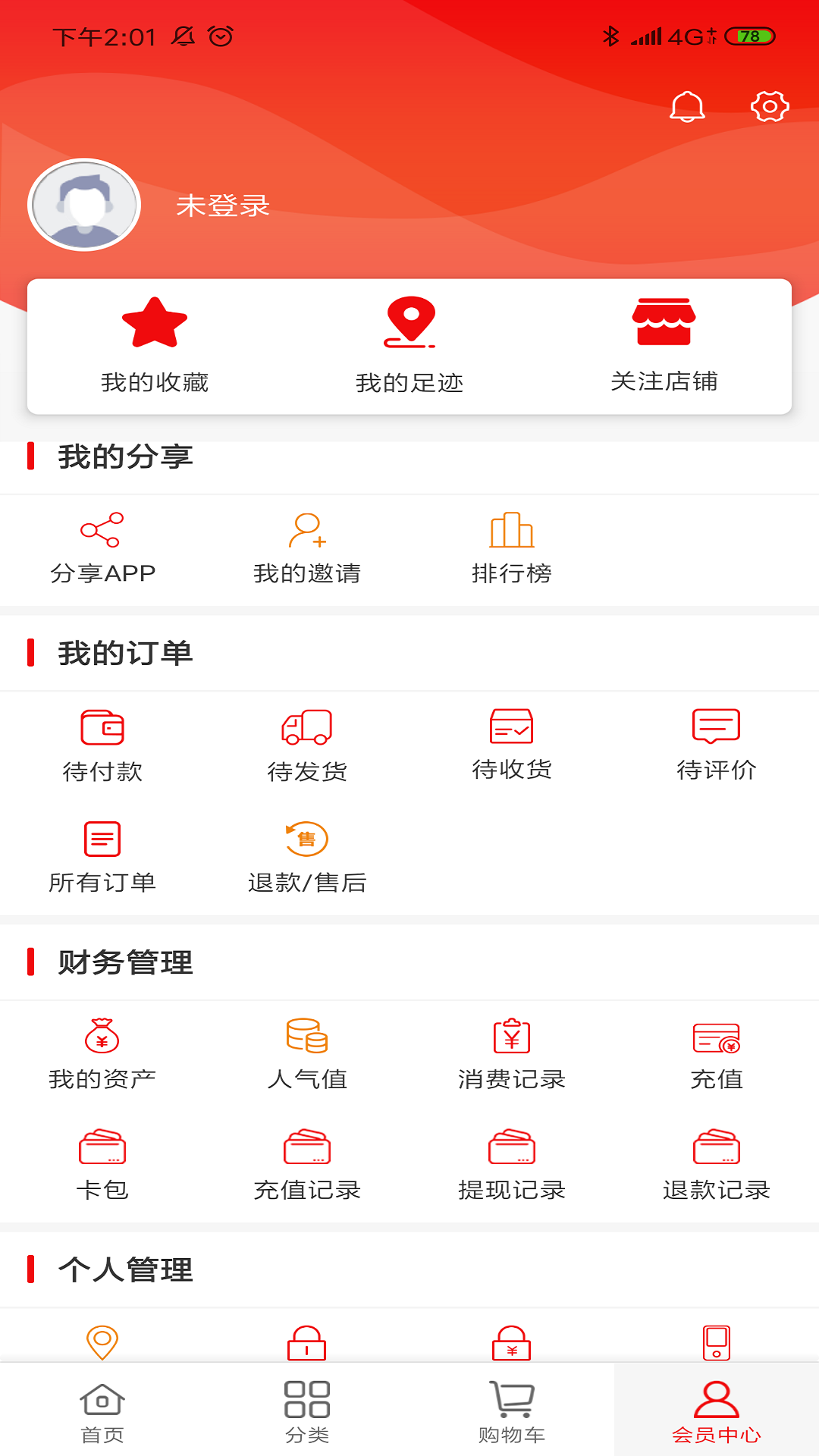This screenshot has height=1456, width=819.
Task: Open 我的邀请
Action: pos(307,548)
